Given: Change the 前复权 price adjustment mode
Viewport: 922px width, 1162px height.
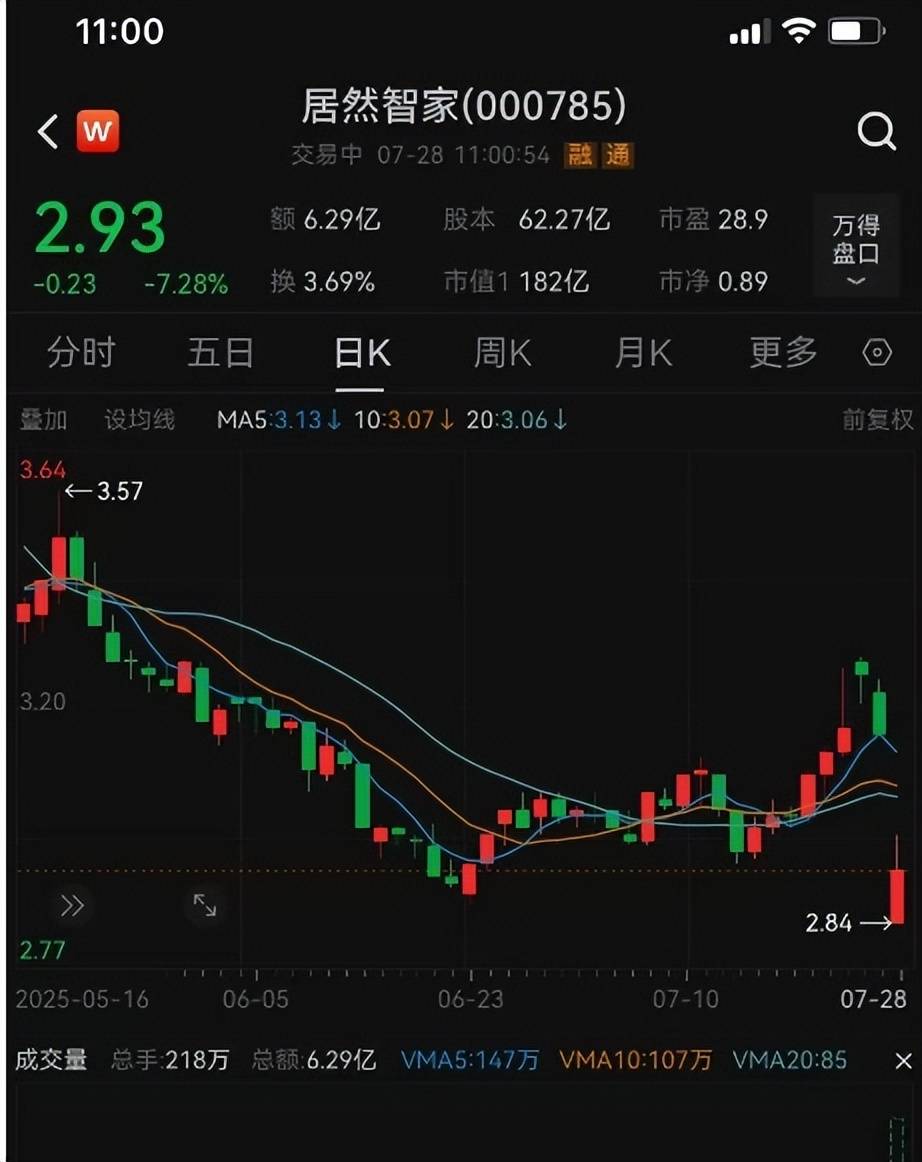Looking at the screenshot, I should (x=877, y=420).
